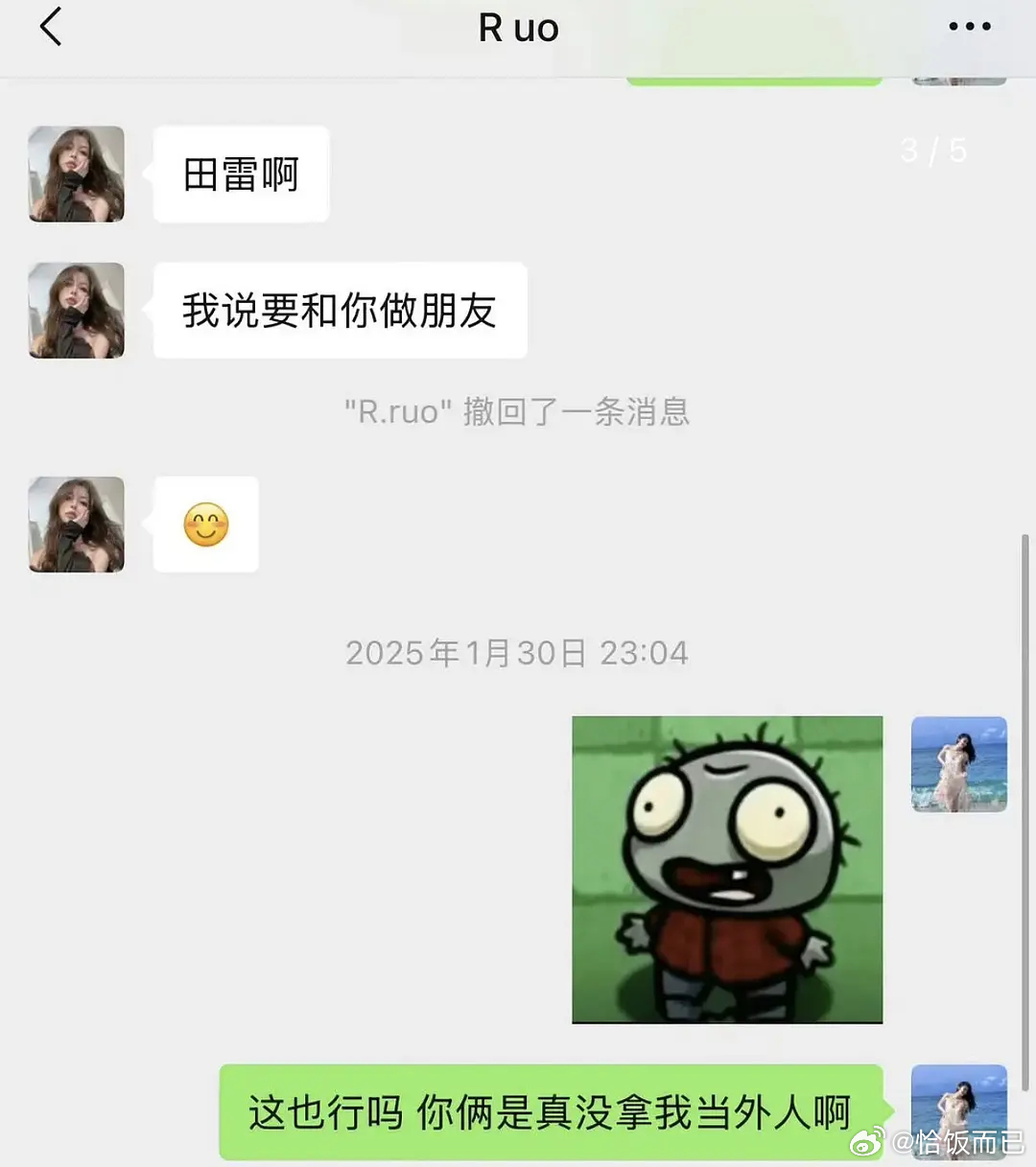
Task: Select the smiley face emoji message
Action: 205,525
